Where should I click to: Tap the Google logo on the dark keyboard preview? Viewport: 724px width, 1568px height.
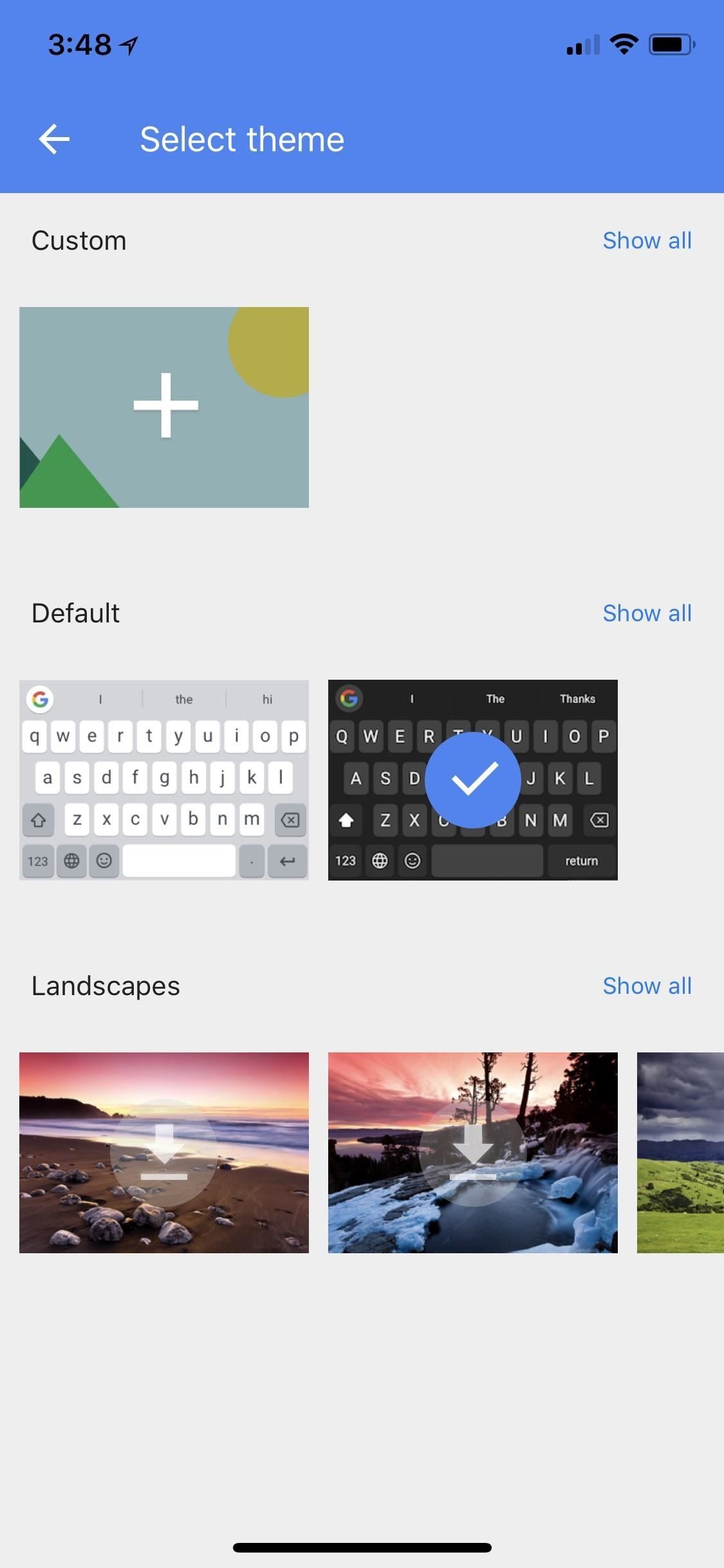pyautogui.click(x=349, y=699)
